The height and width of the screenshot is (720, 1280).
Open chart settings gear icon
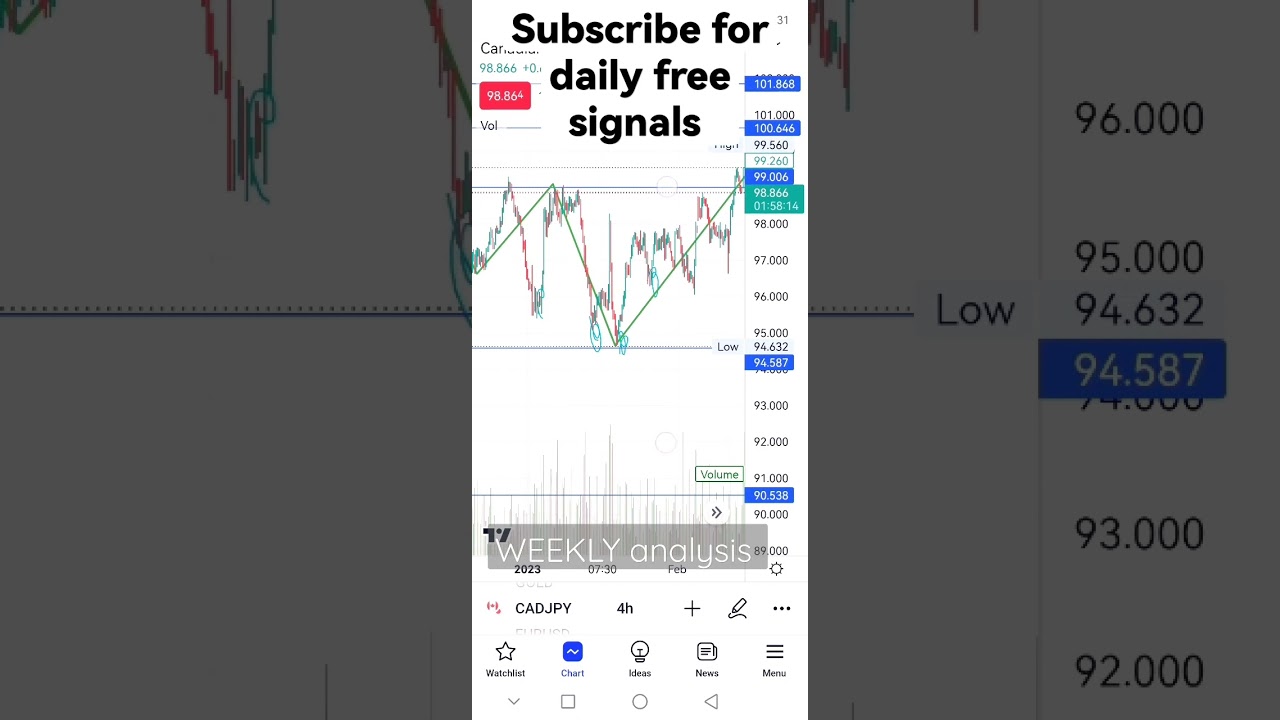click(776, 569)
